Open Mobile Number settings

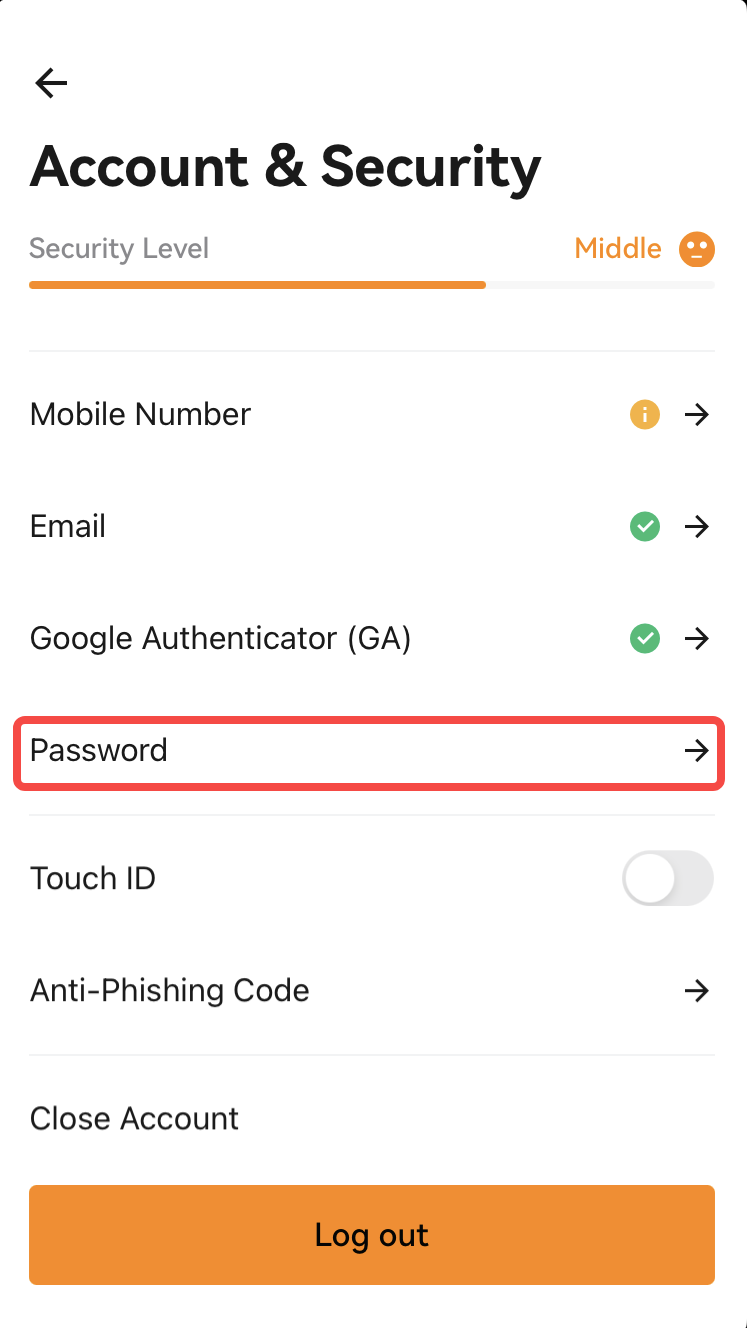(372, 414)
